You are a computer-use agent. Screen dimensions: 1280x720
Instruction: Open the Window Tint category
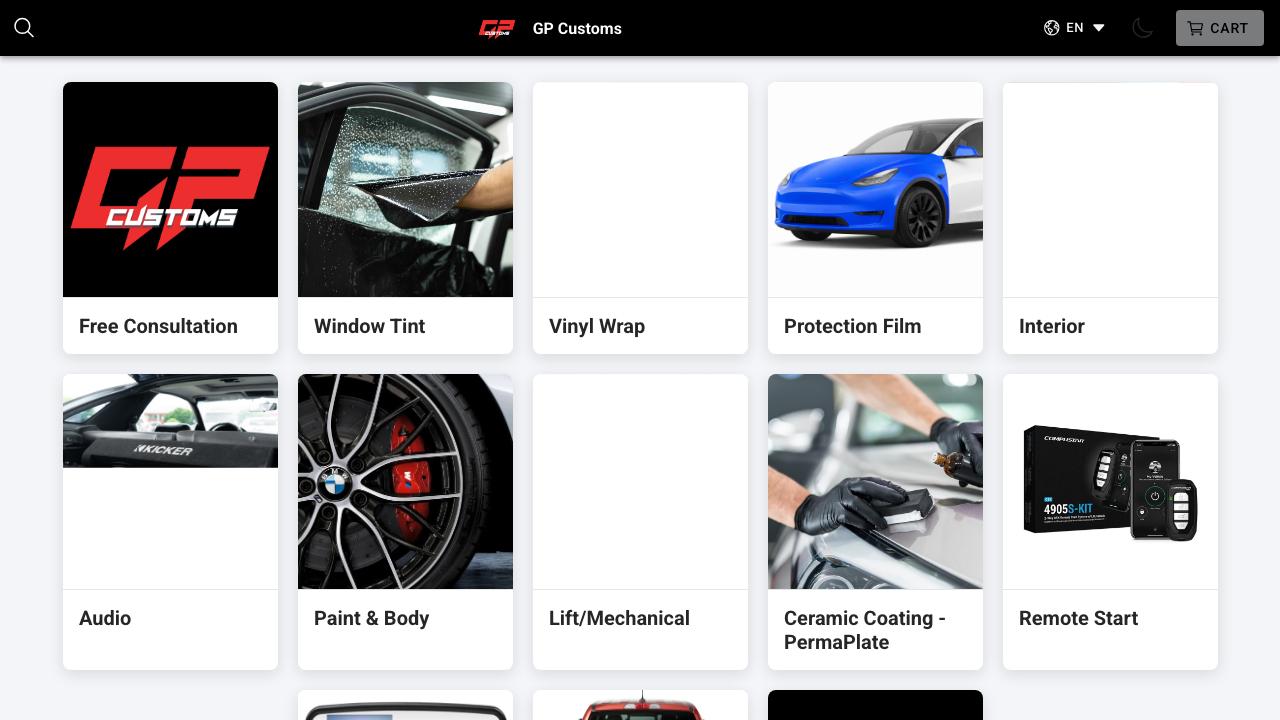405,218
